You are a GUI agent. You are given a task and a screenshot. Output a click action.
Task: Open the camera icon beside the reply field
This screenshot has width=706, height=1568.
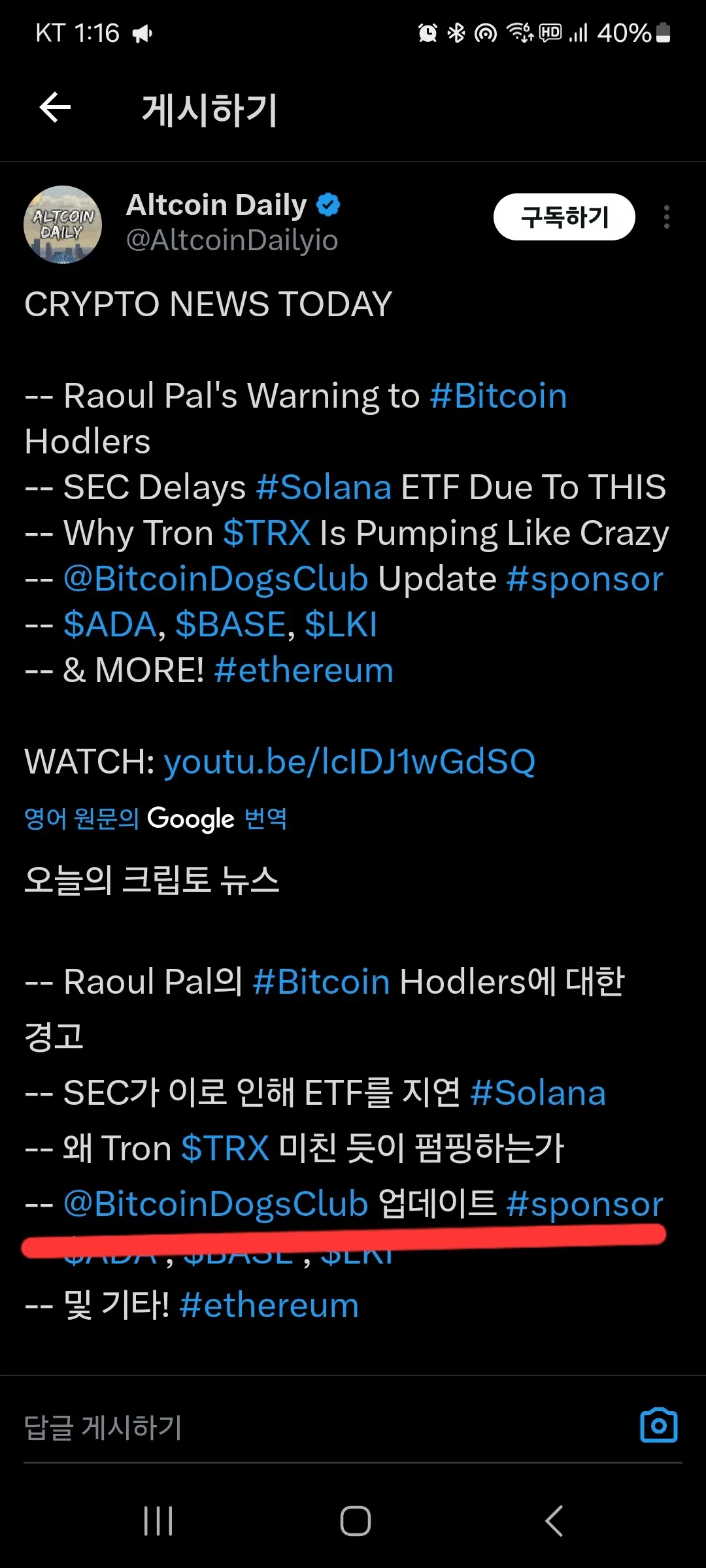658,1426
